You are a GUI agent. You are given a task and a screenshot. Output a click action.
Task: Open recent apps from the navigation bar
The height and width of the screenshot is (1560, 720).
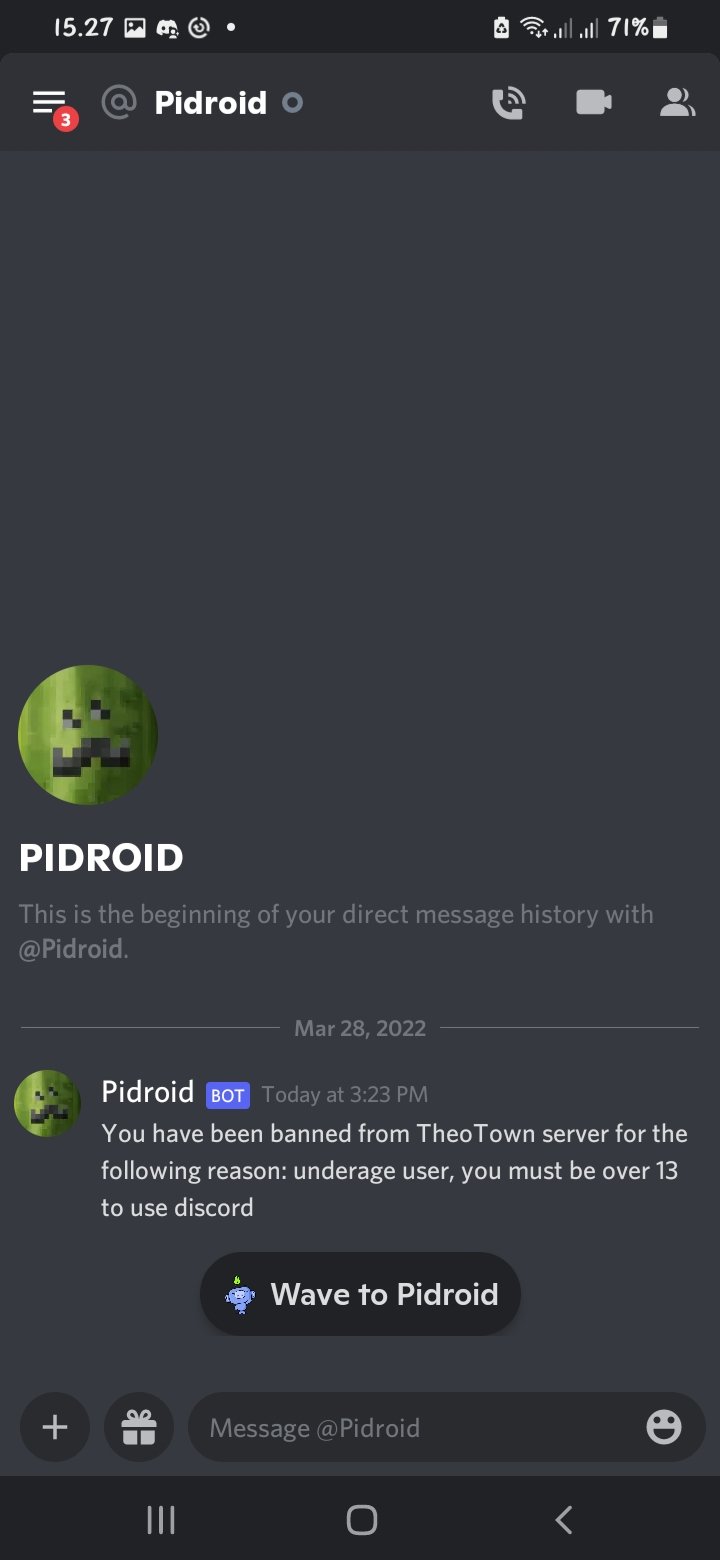(160, 1520)
